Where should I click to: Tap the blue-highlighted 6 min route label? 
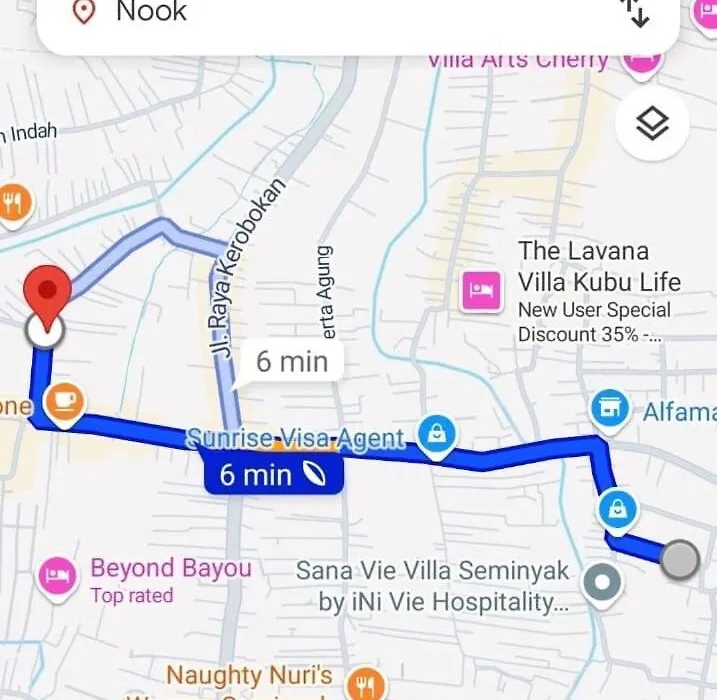coord(273,473)
